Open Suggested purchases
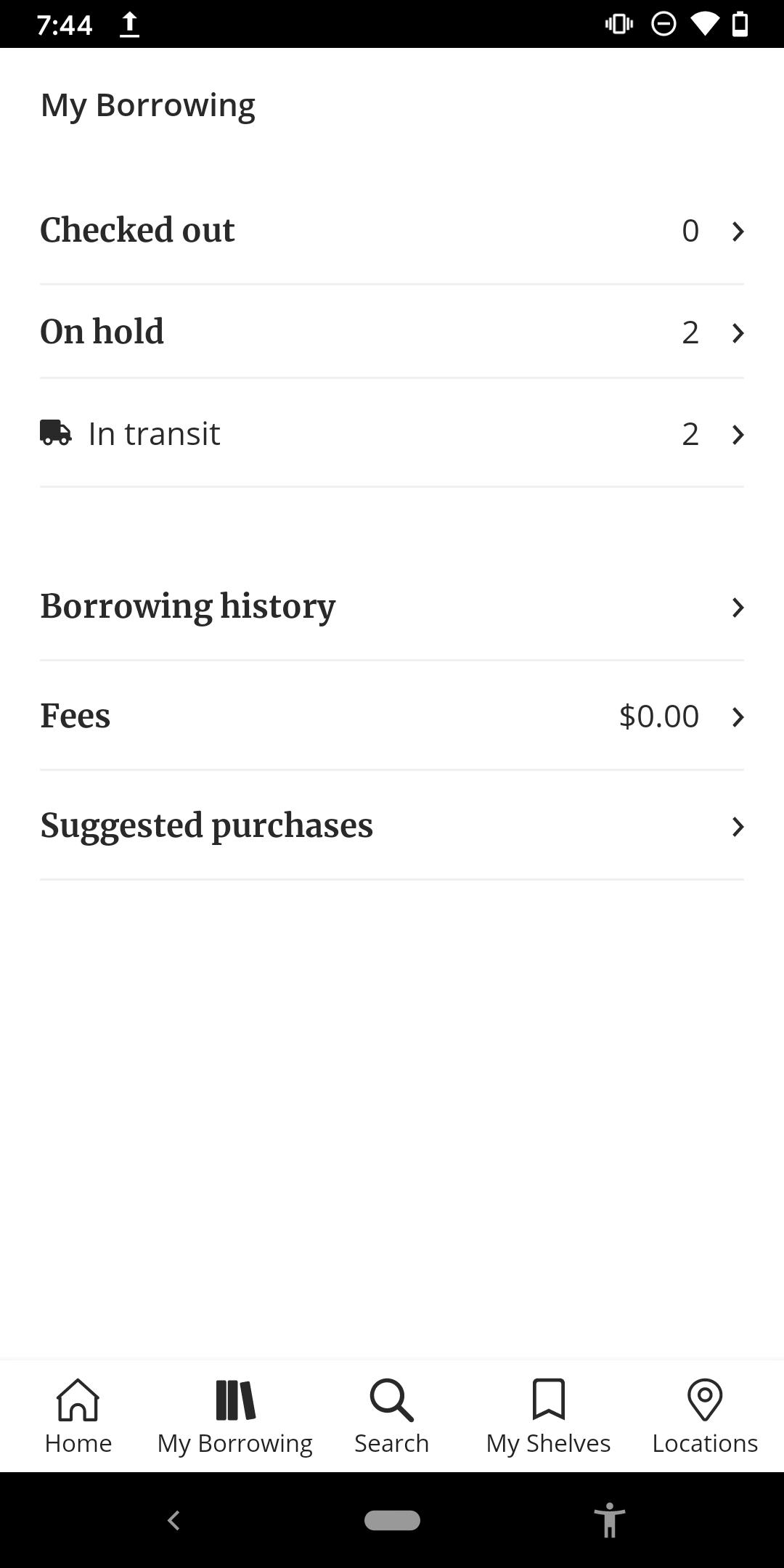Viewport: 784px width, 1568px height. pos(392,826)
